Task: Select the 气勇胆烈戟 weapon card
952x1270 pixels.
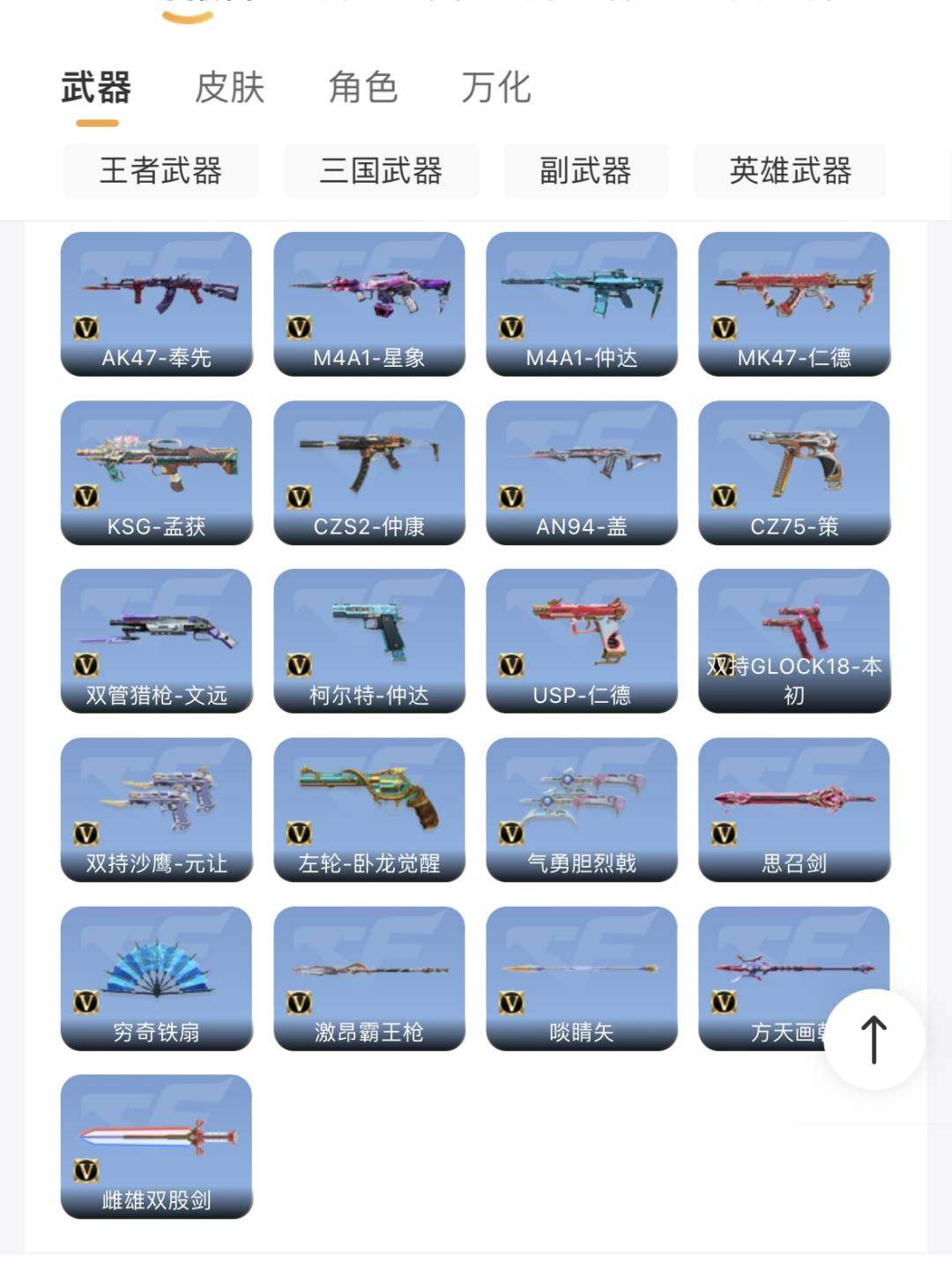Action: 582,807
